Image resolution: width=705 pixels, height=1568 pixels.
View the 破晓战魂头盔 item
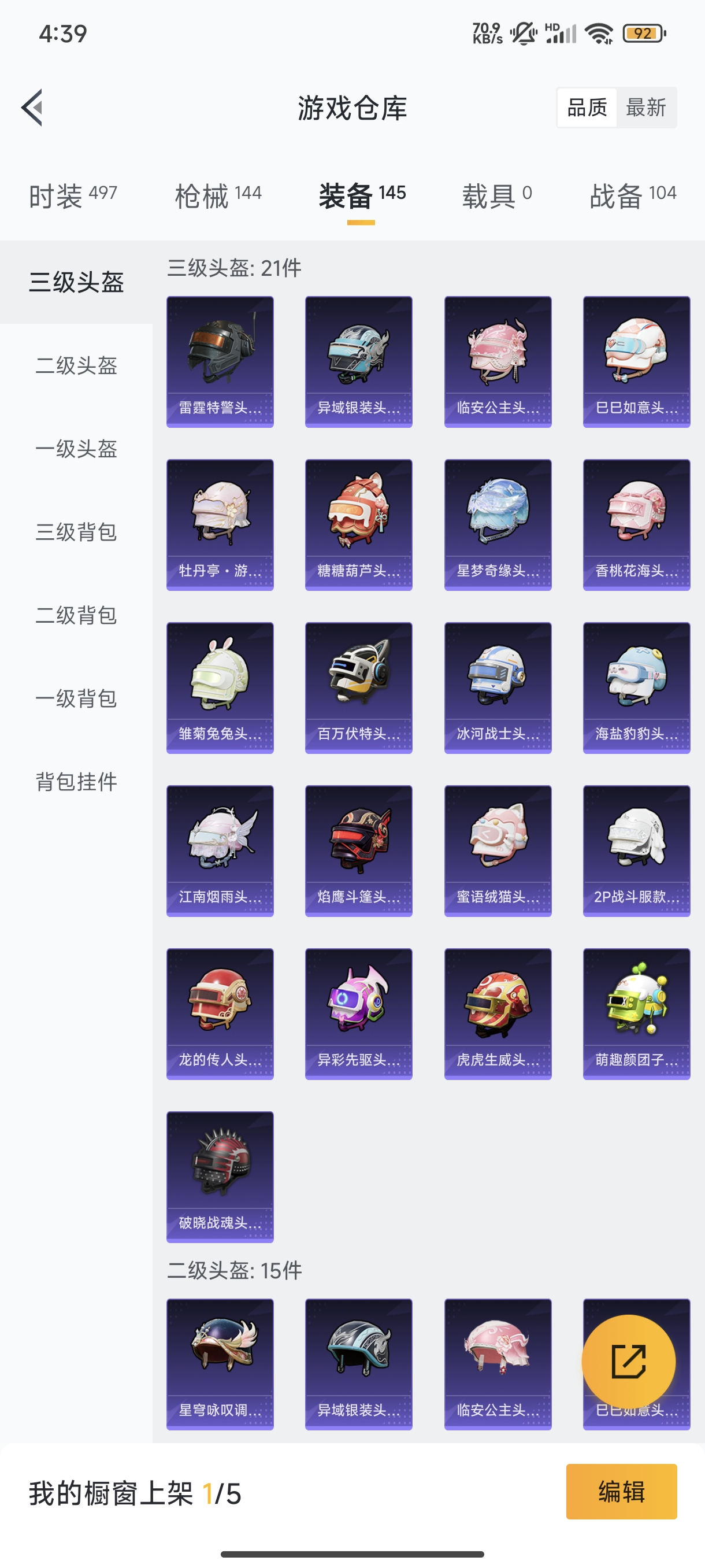coord(220,1177)
